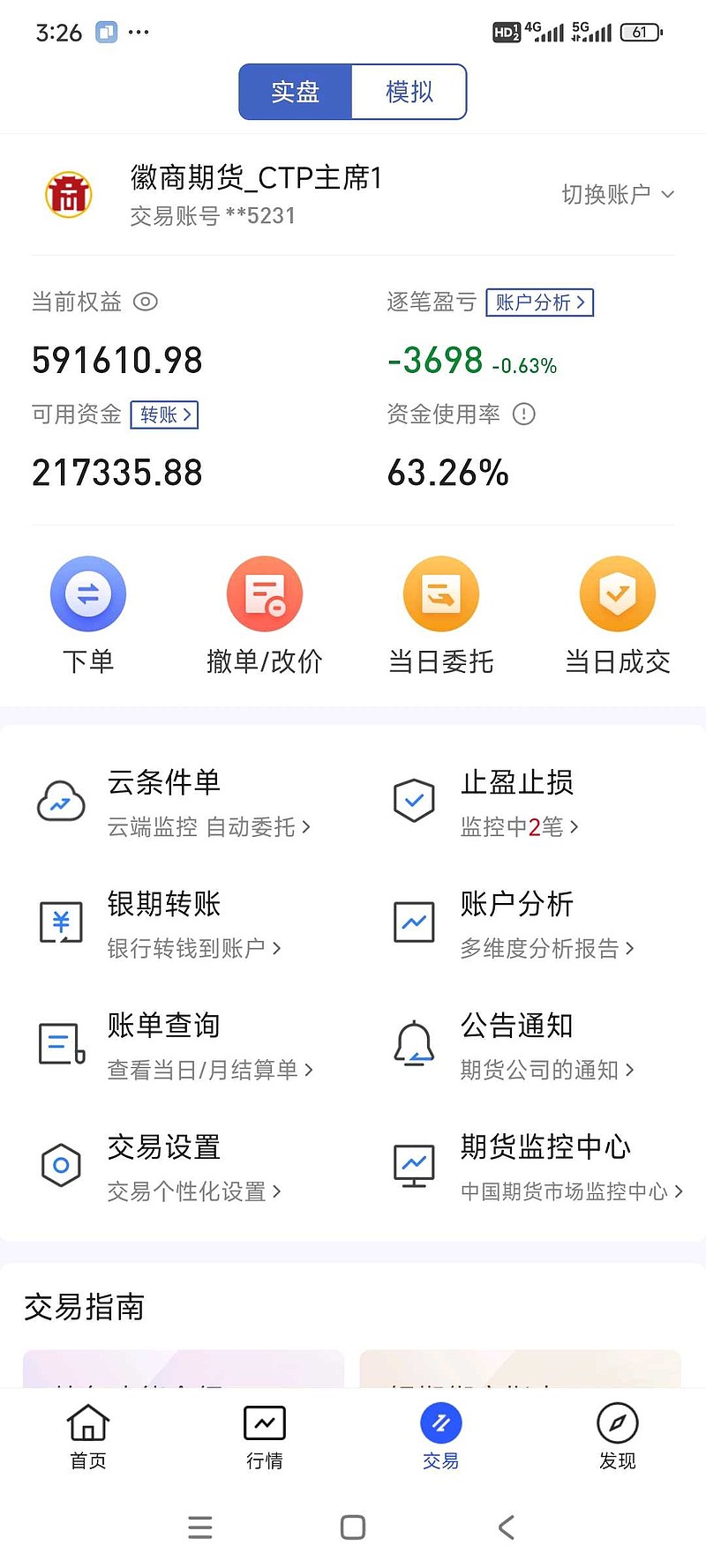
Task: Open the 云条件单 cloud condition order icon
Action: (x=60, y=801)
